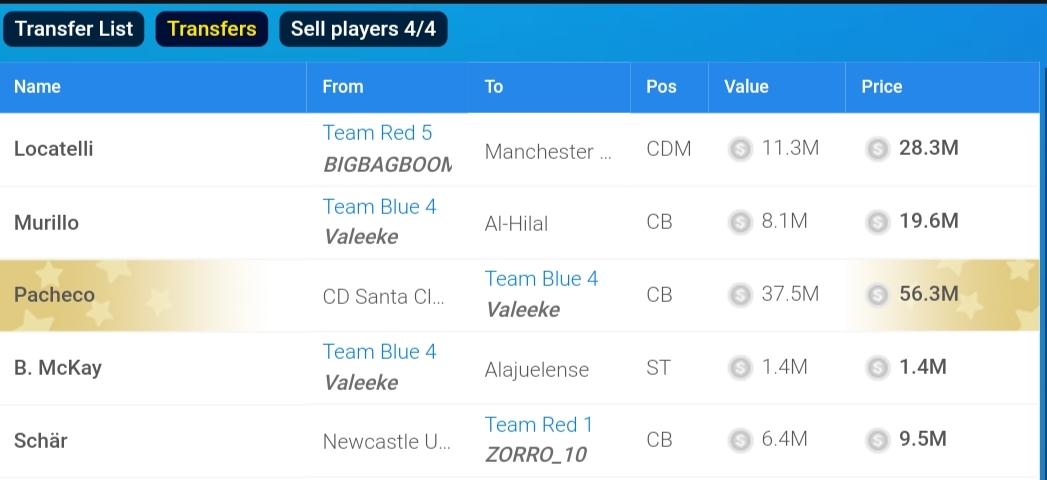Open Locatelli's transfer row
Screen dimensions: 1047x480
click(x=54, y=149)
